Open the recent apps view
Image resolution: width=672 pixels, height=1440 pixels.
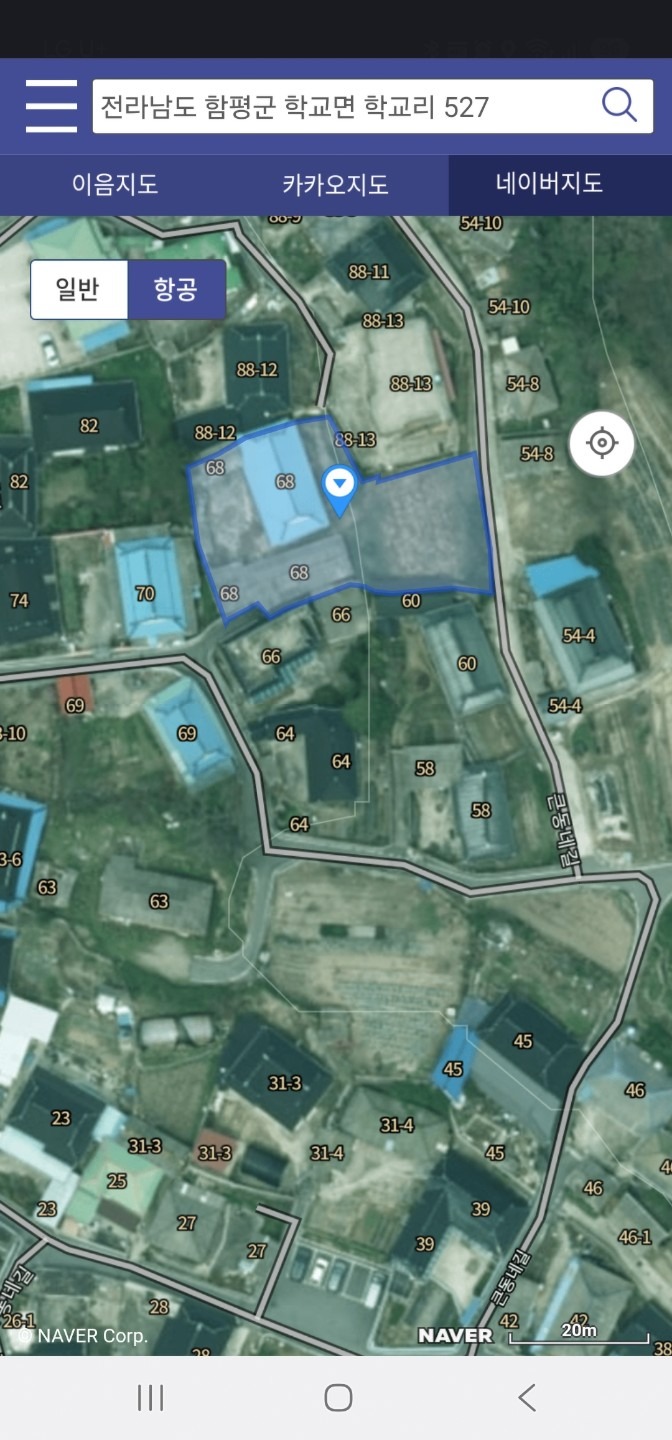(x=150, y=1397)
